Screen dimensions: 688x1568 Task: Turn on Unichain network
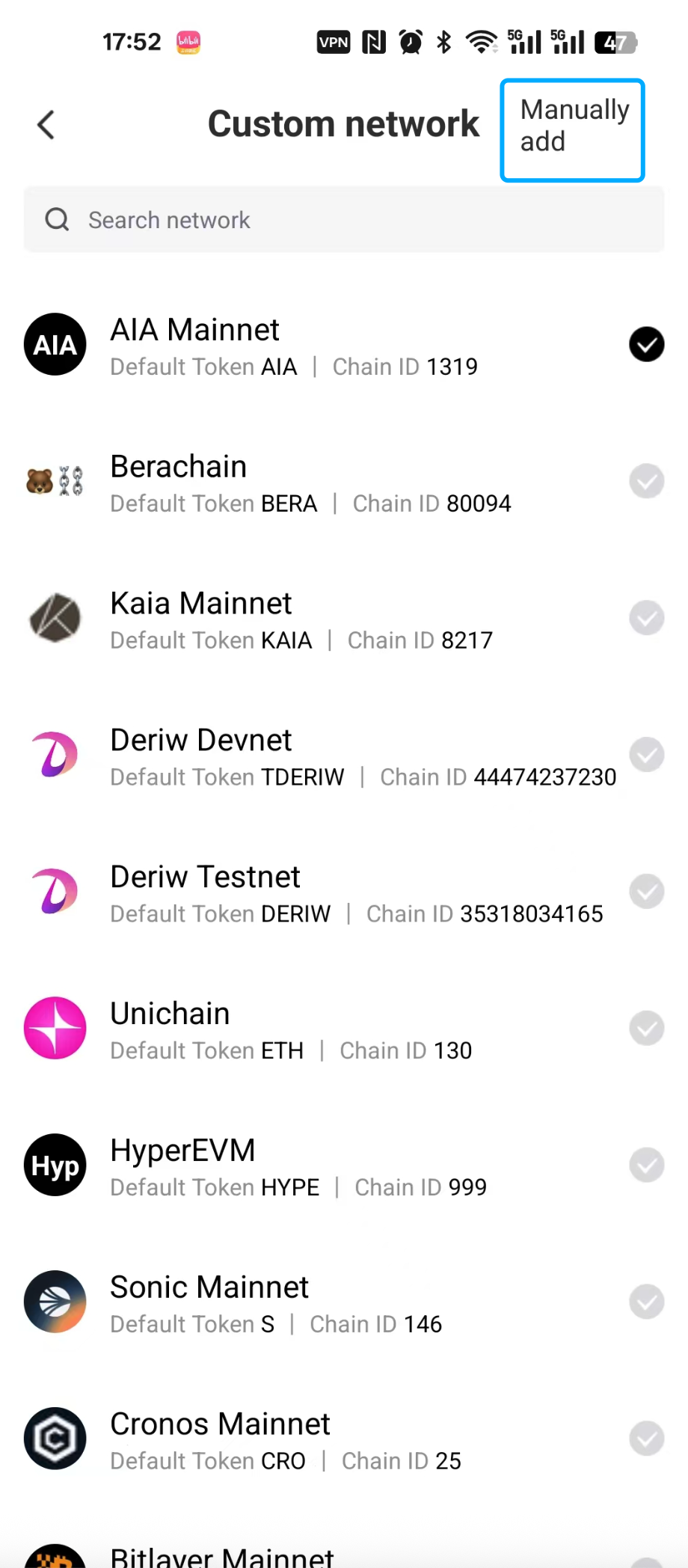646,1029
